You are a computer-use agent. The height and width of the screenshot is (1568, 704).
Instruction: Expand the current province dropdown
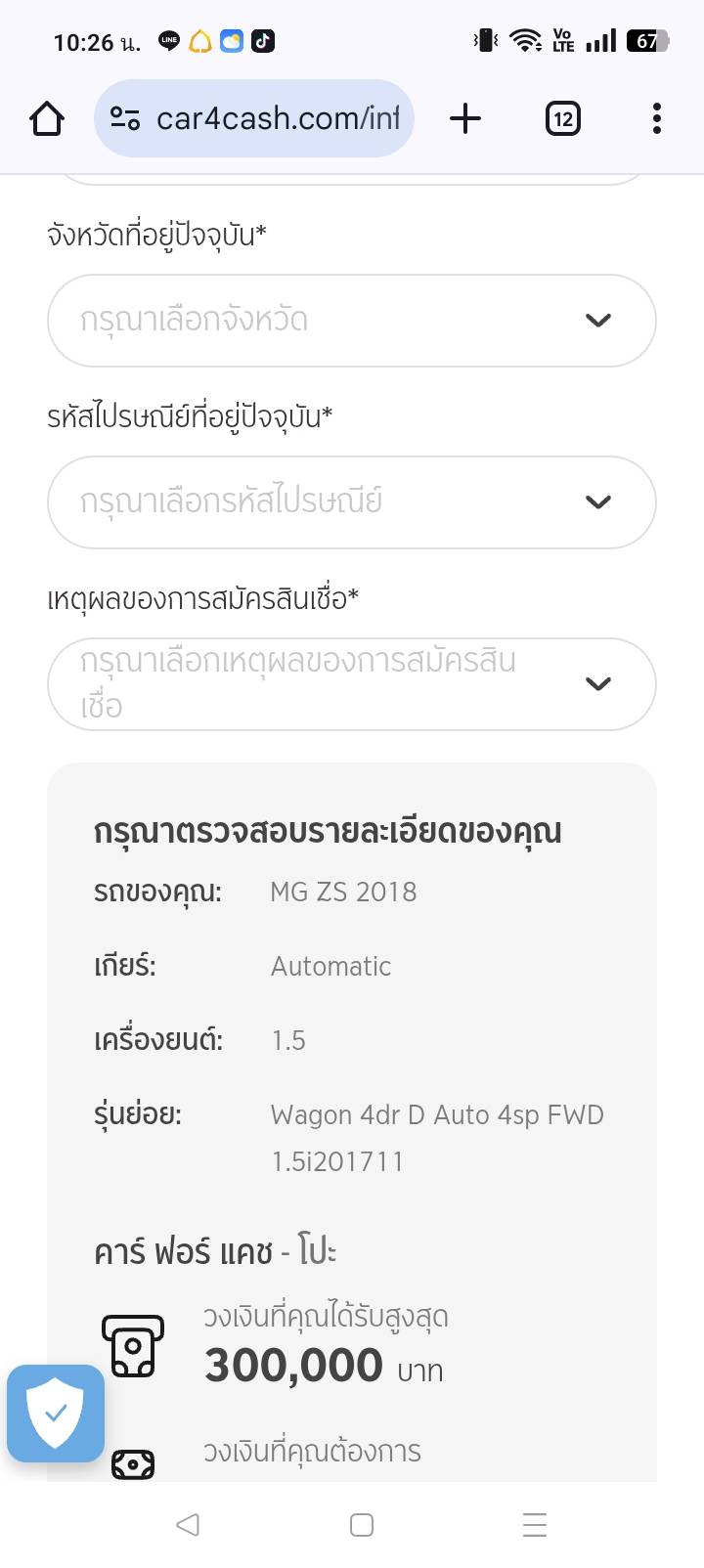tap(351, 321)
